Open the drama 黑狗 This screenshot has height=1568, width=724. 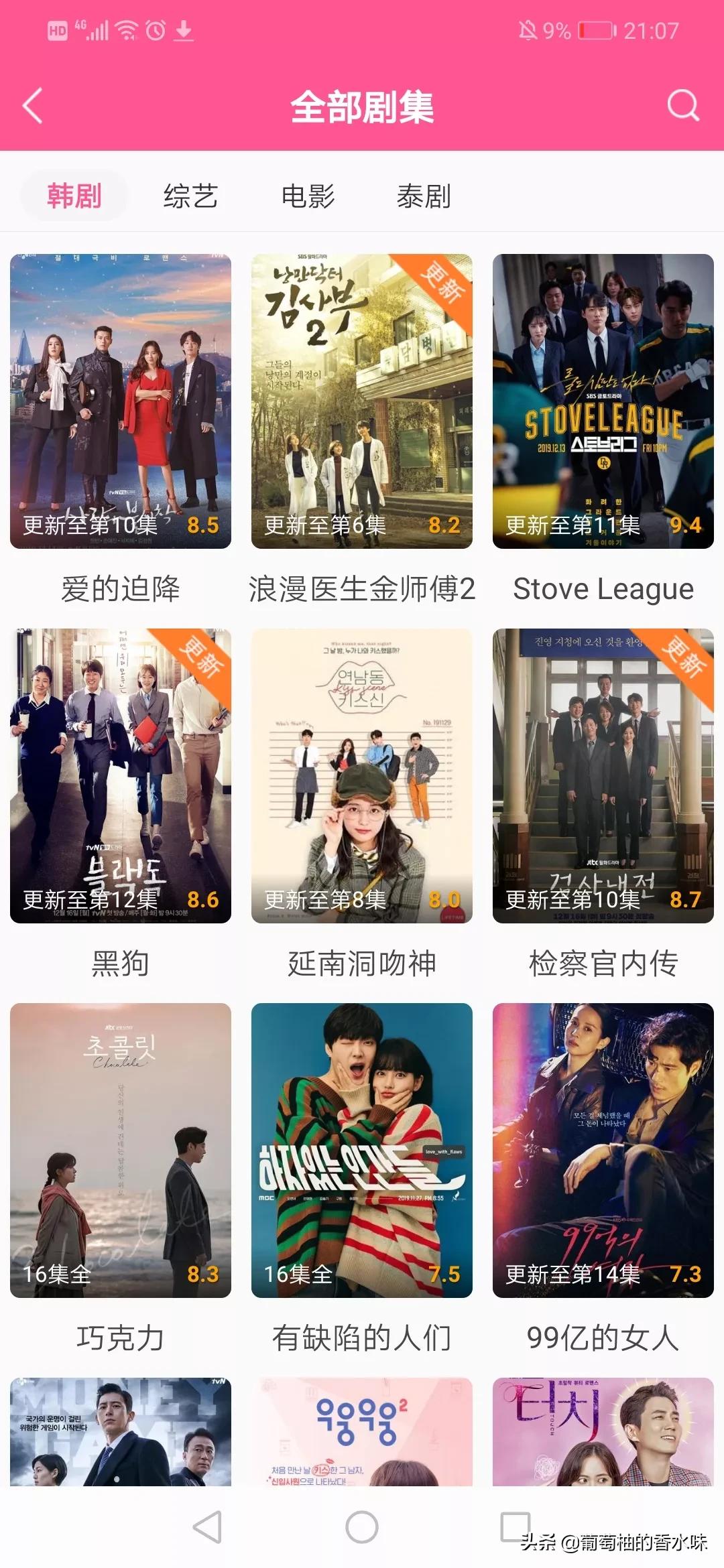[121, 775]
